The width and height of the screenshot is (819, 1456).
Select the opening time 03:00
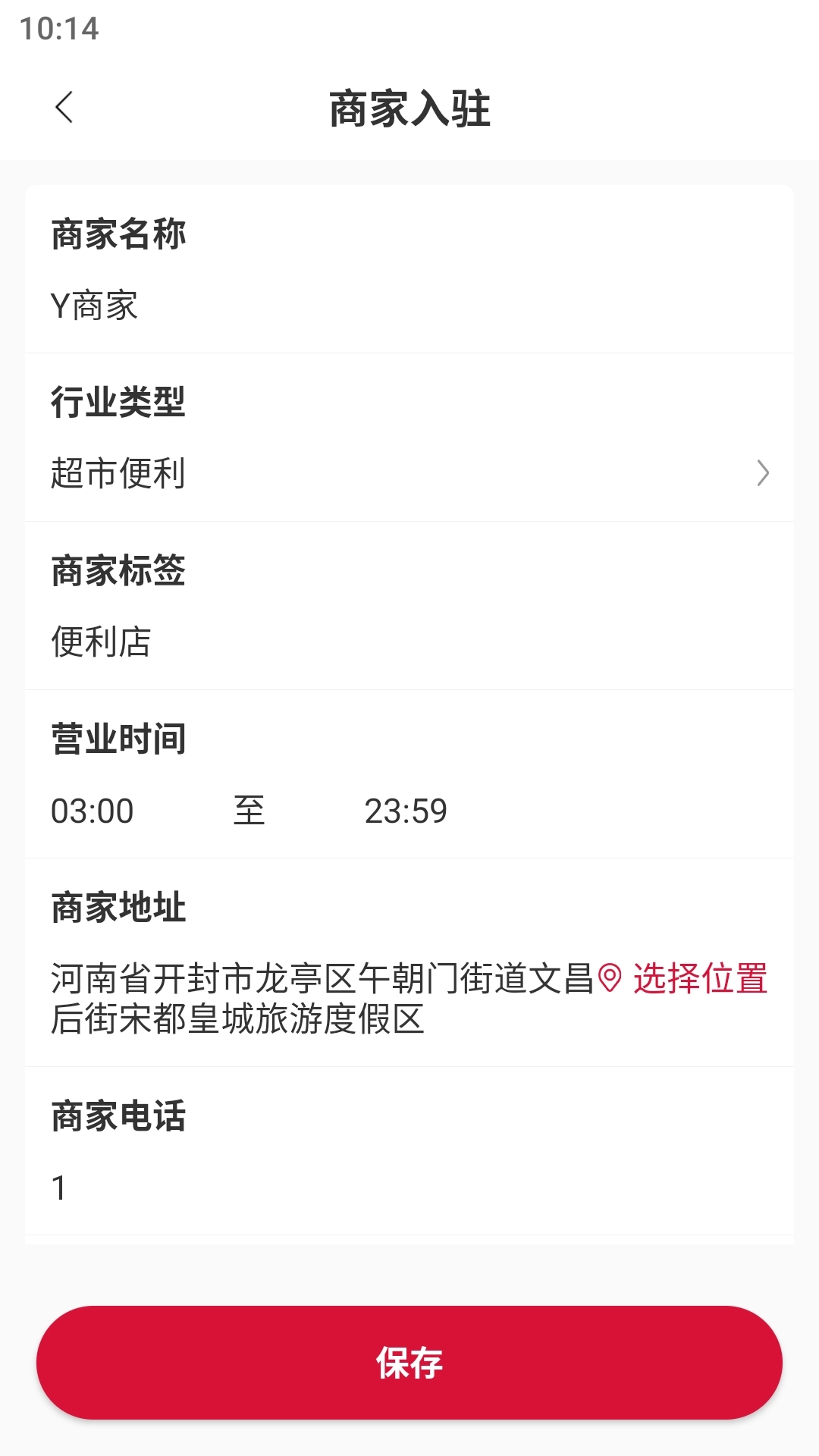tap(93, 811)
